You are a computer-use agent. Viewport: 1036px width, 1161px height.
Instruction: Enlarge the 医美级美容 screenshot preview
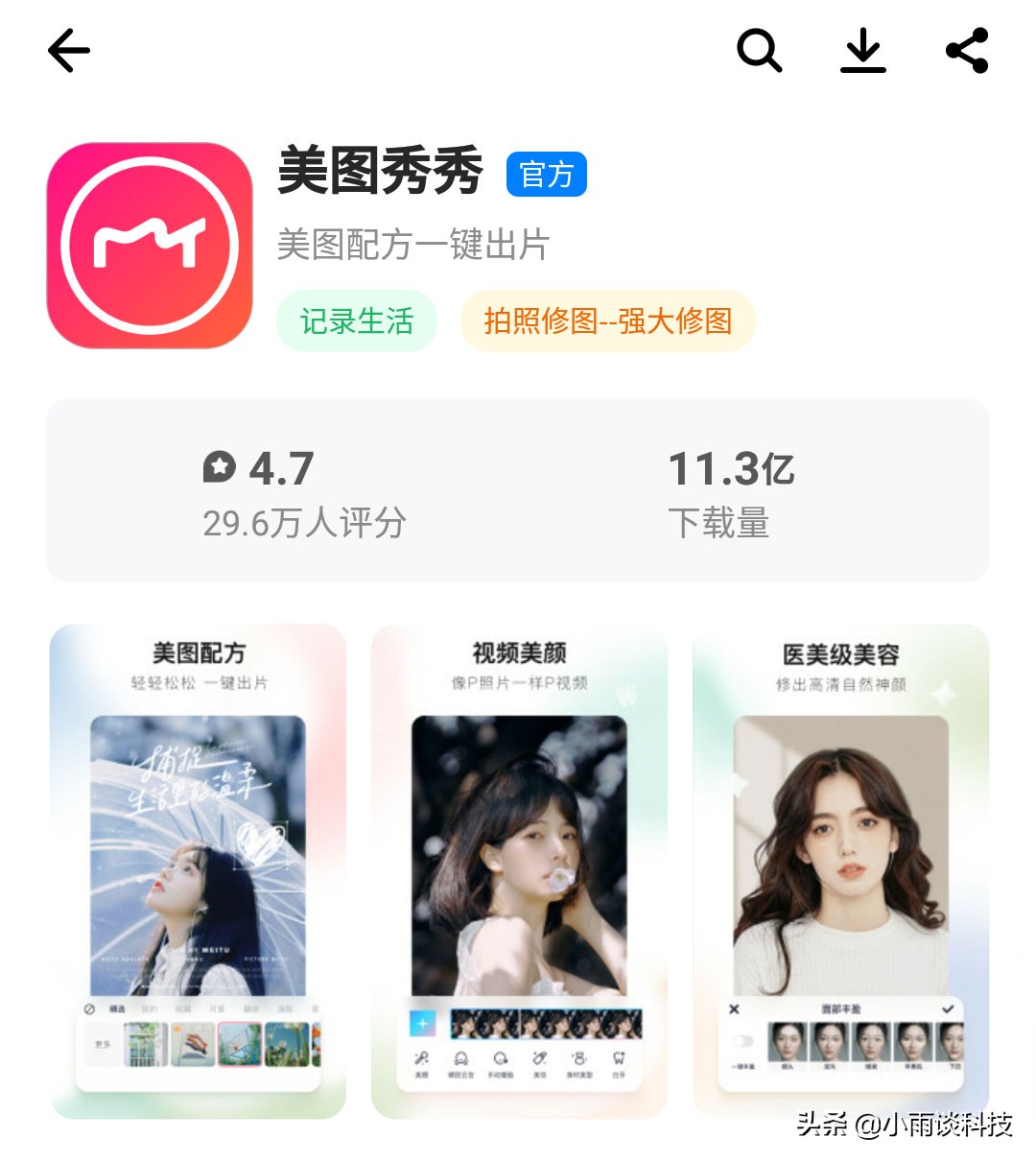(840, 871)
